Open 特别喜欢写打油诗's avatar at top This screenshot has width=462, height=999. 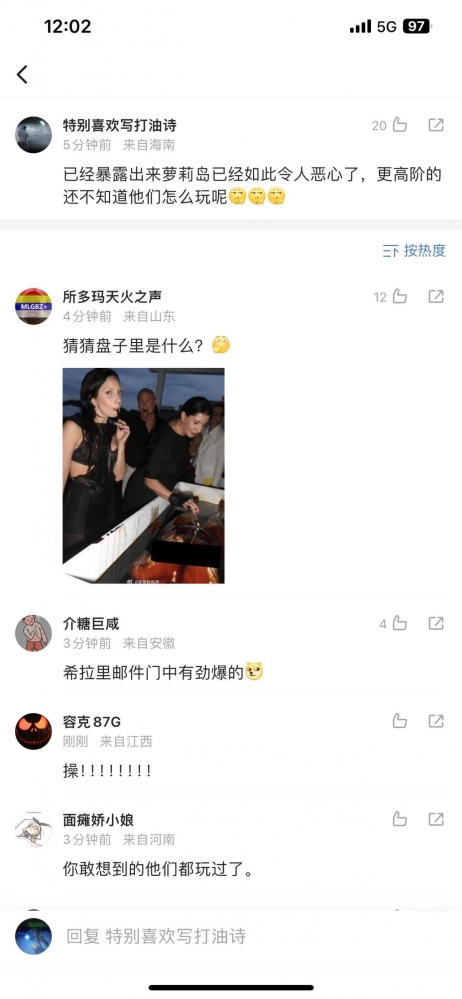33,134
